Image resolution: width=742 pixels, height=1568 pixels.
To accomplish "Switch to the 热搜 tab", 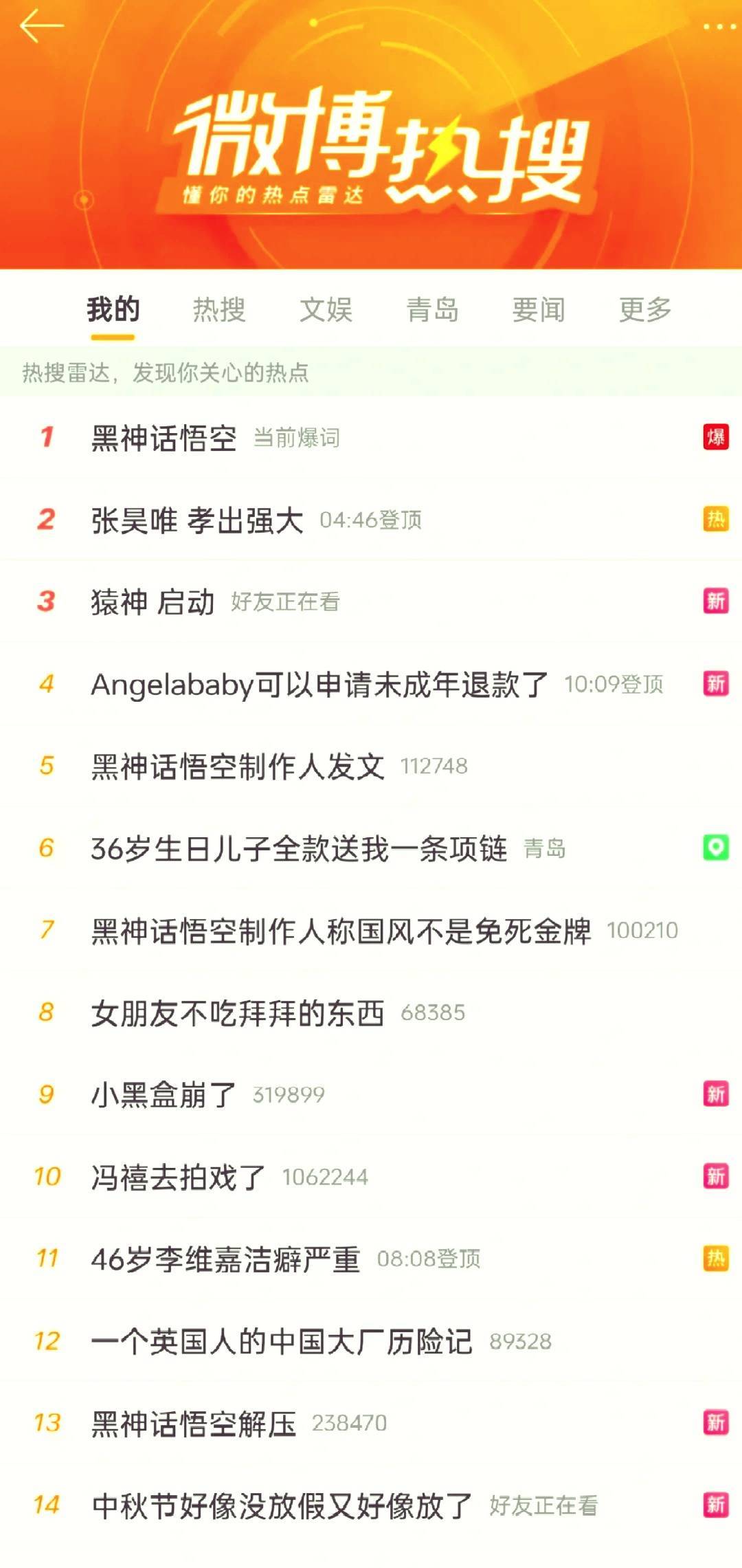I will [219, 310].
